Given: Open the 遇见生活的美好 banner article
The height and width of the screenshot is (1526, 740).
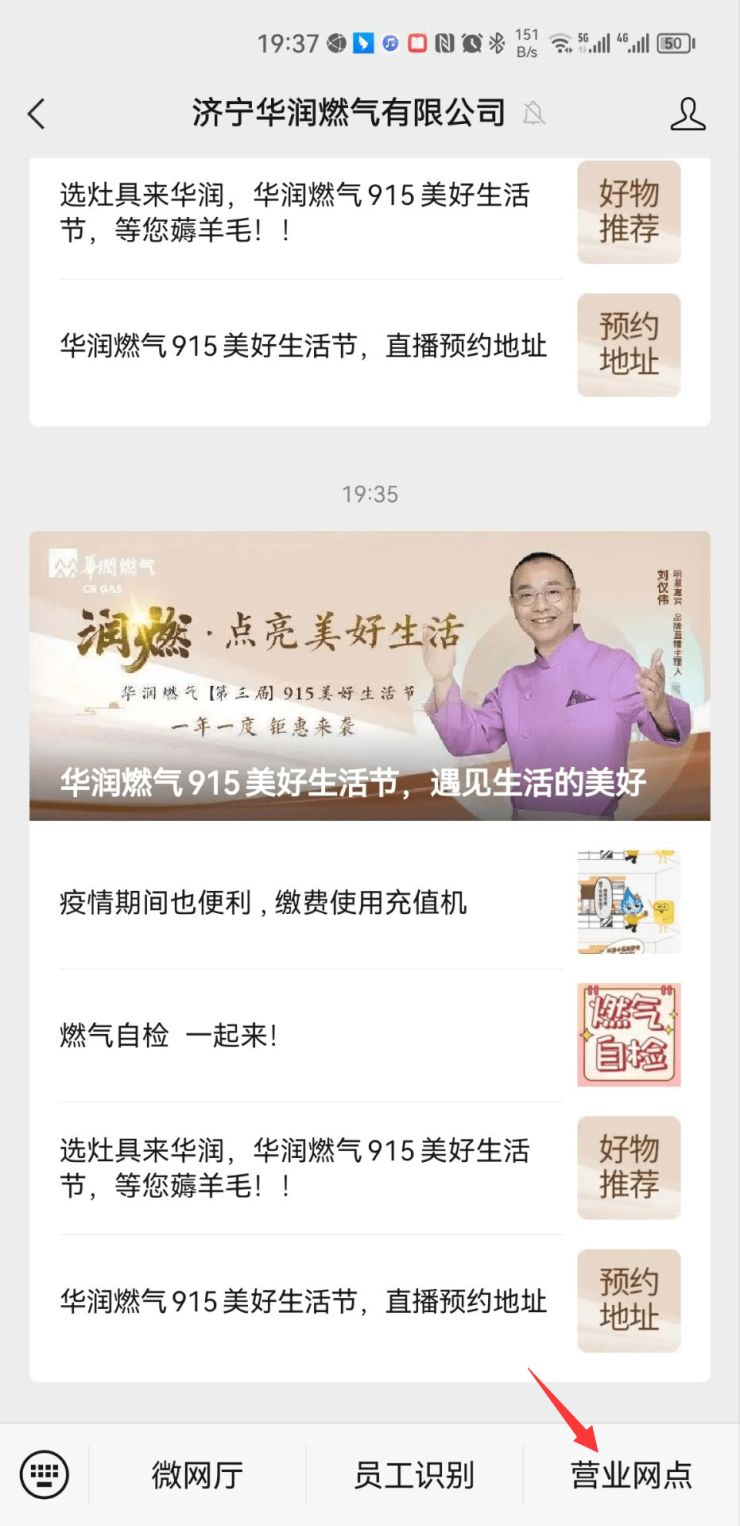Looking at the screenshot, I should [x=369, y=675].
